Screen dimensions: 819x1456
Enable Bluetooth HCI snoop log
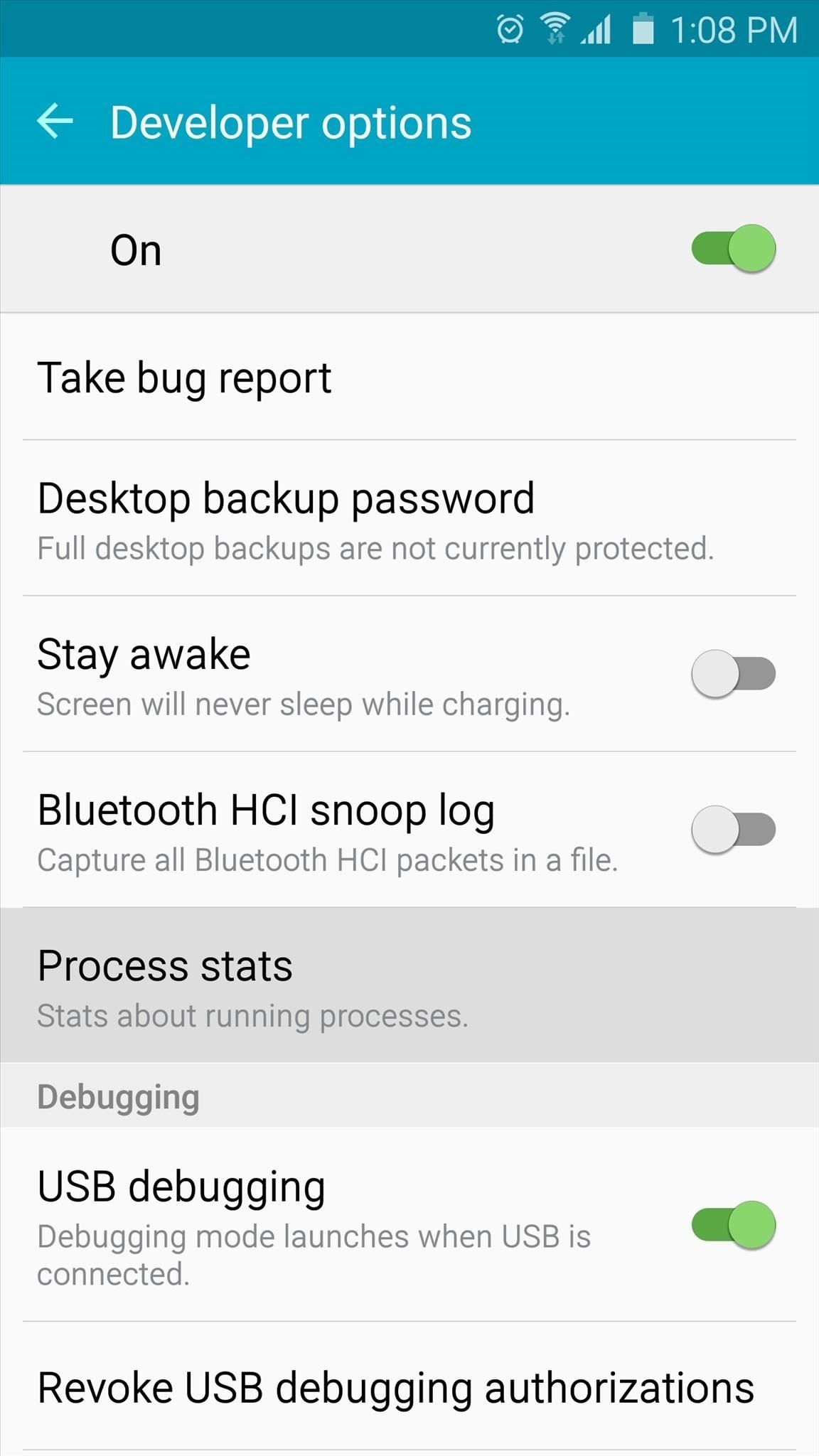(733, 829)
